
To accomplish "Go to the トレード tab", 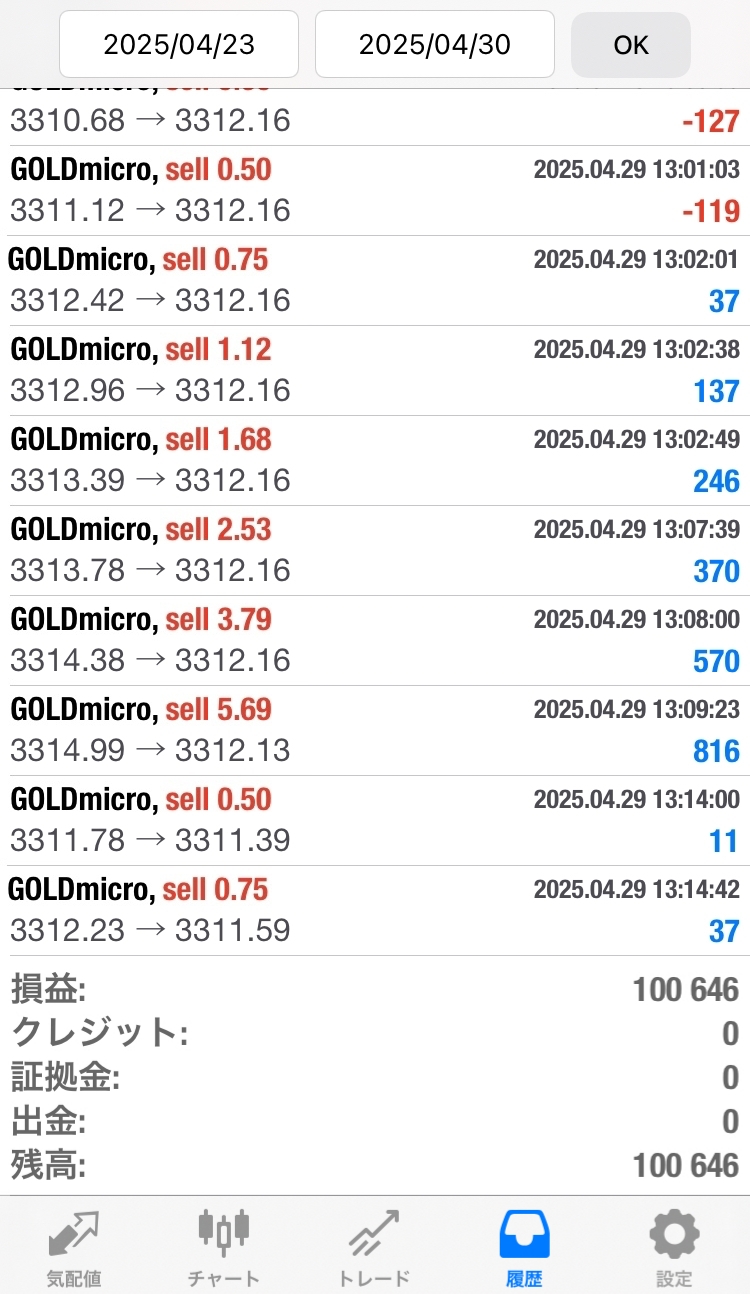I will [374, 1247].
